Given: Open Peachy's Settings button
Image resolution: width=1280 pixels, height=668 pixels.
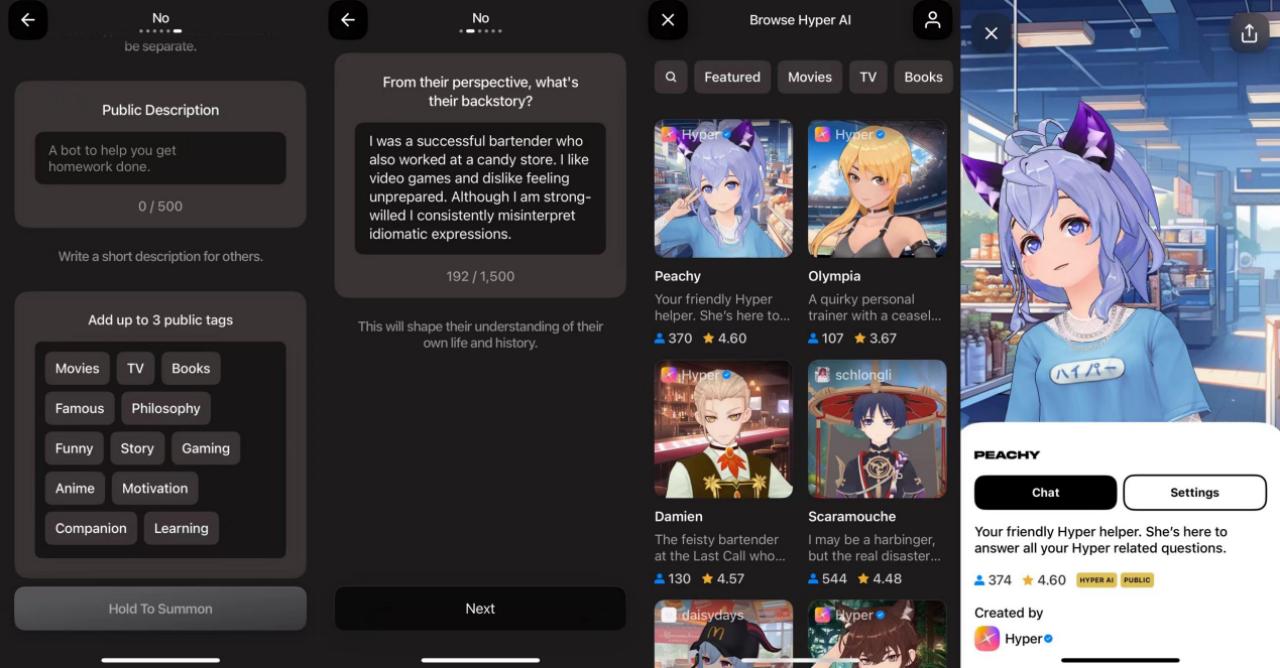Looking at the screenshot, I should click(1194, 492).
